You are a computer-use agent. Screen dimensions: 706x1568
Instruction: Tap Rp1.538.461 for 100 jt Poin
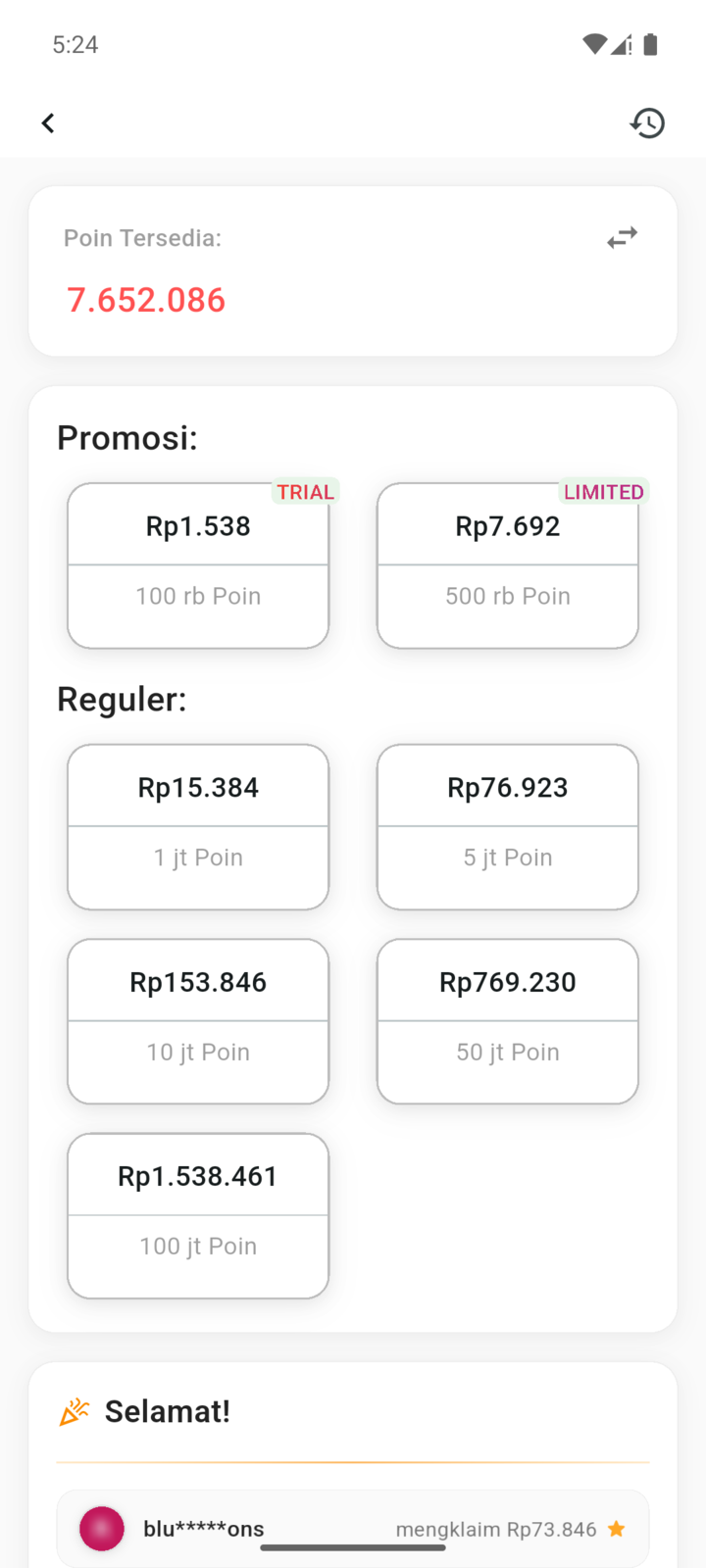198,1216
